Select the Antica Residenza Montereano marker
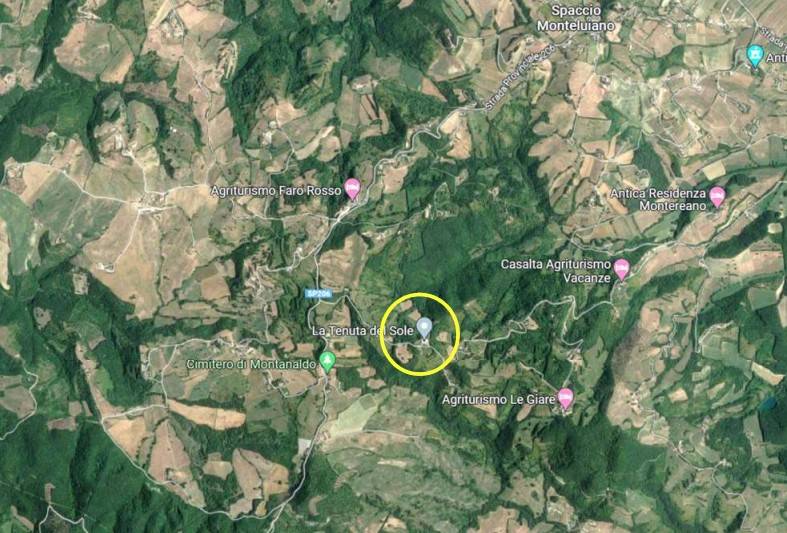Screen dimensions: 787x533 click(x=717, y=195)
